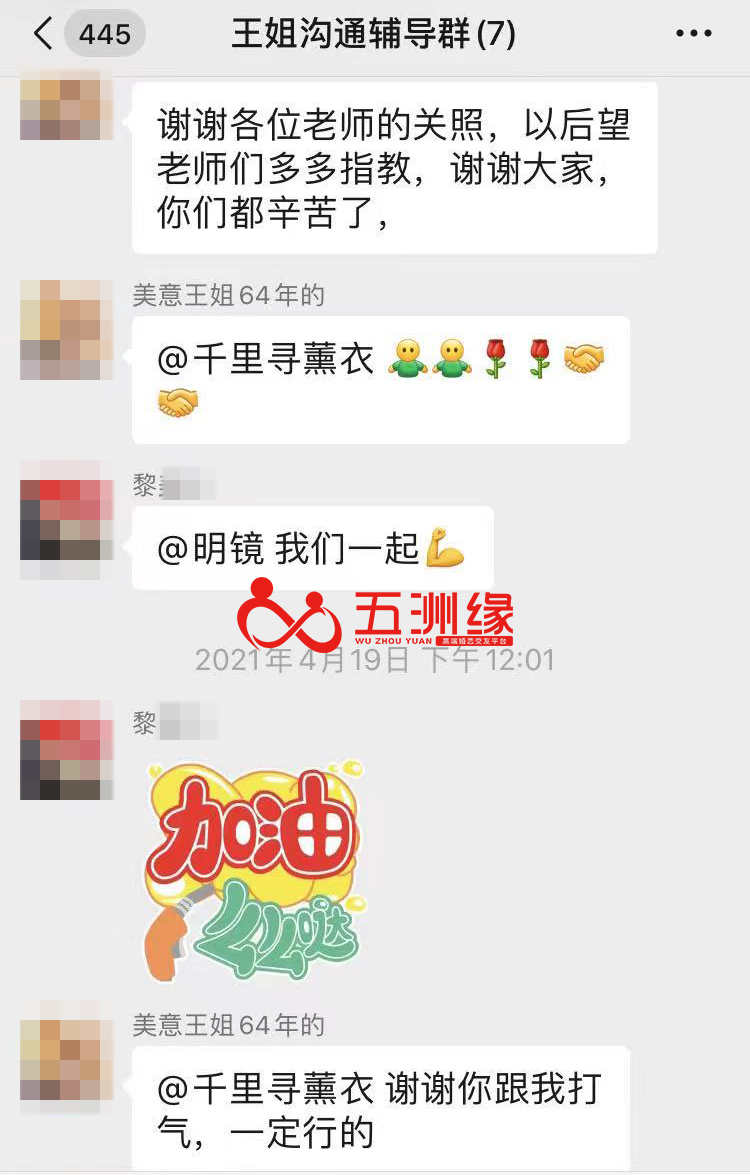Go back to the chat list
Viewport: 750px width, 1175px height.
pyautogui.click(x=42, y=35)
